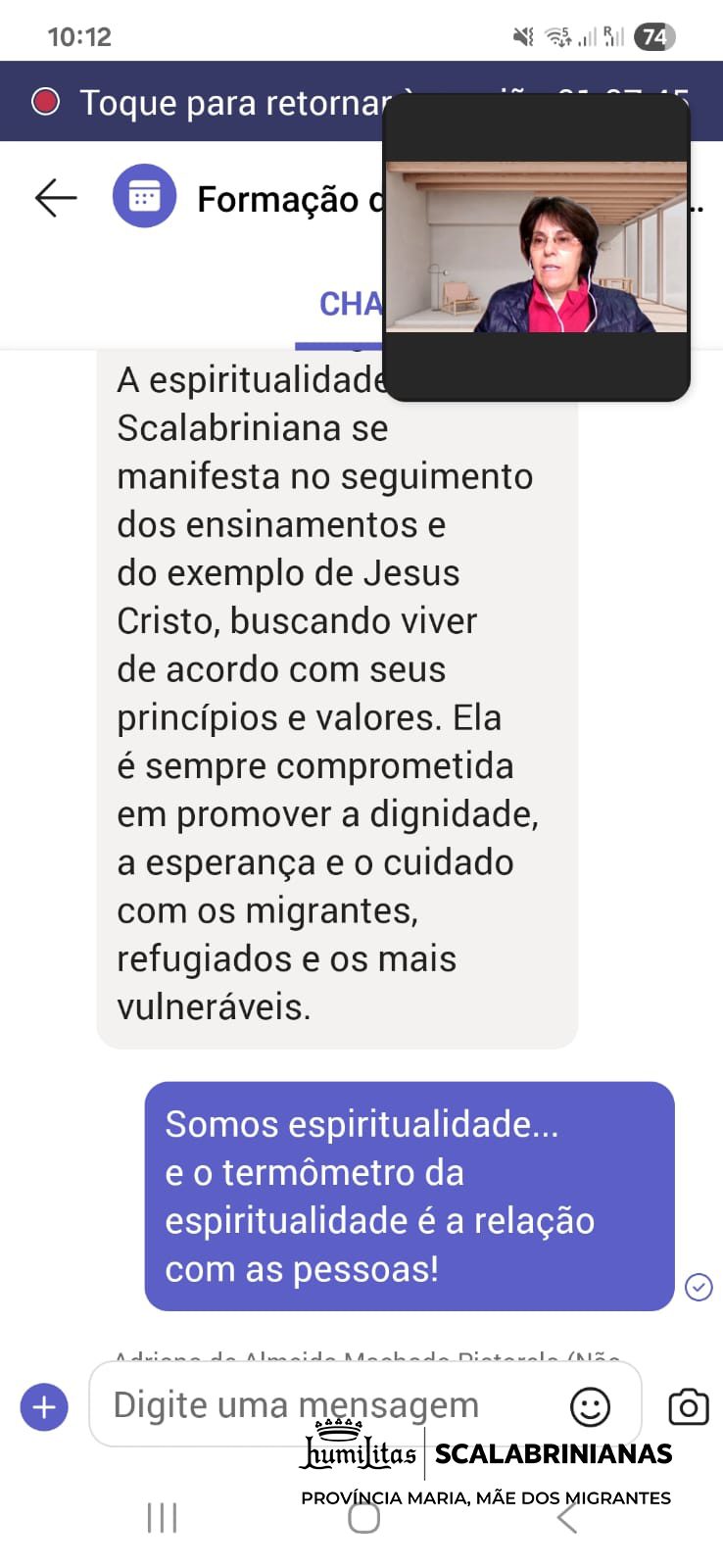Image resolution: width=723 pixels, height=1568 pixels.
Task: Open the emoji picker
Action: pos(590,1406)
